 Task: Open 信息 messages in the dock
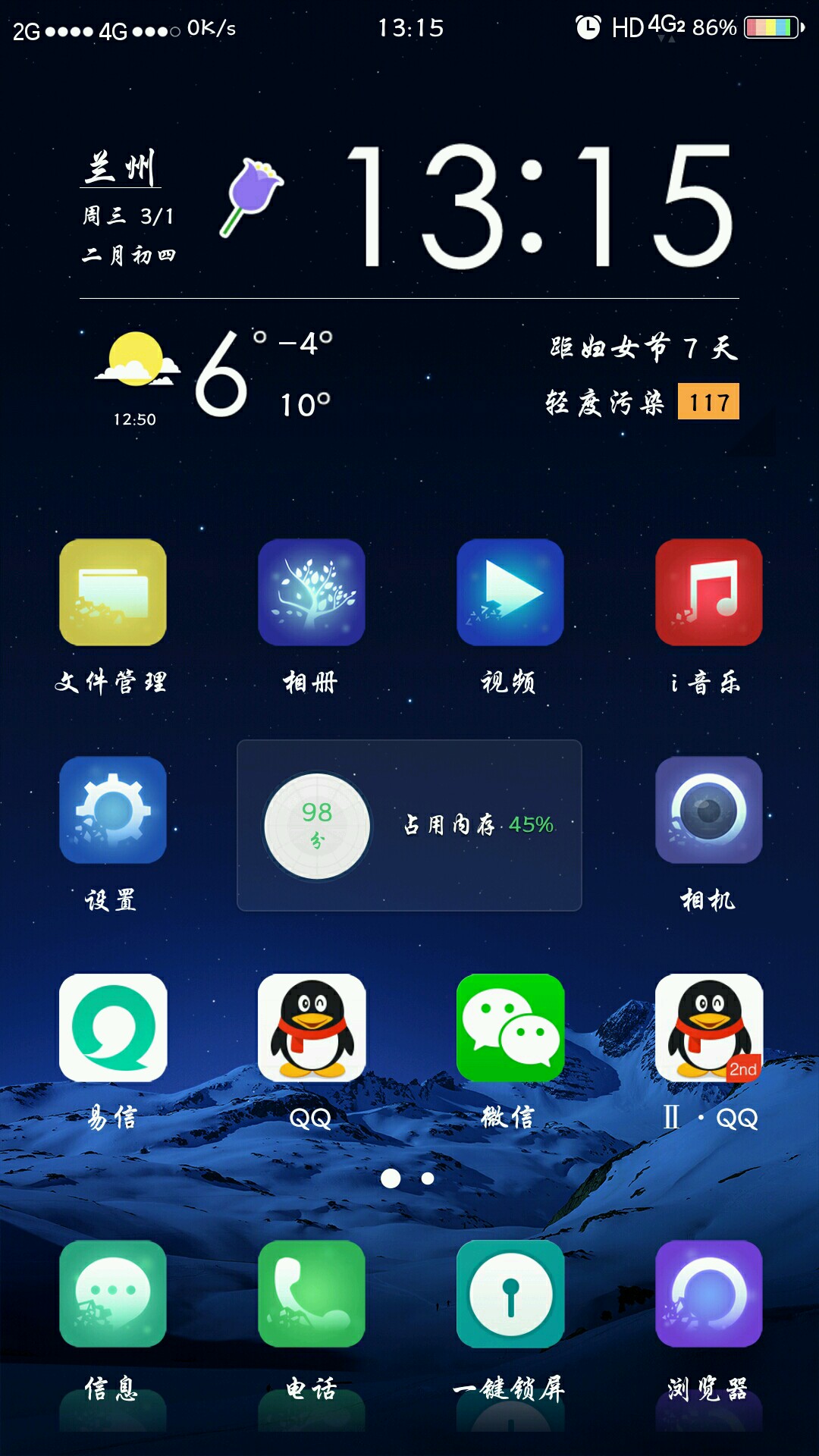(x=113, y=1294)
